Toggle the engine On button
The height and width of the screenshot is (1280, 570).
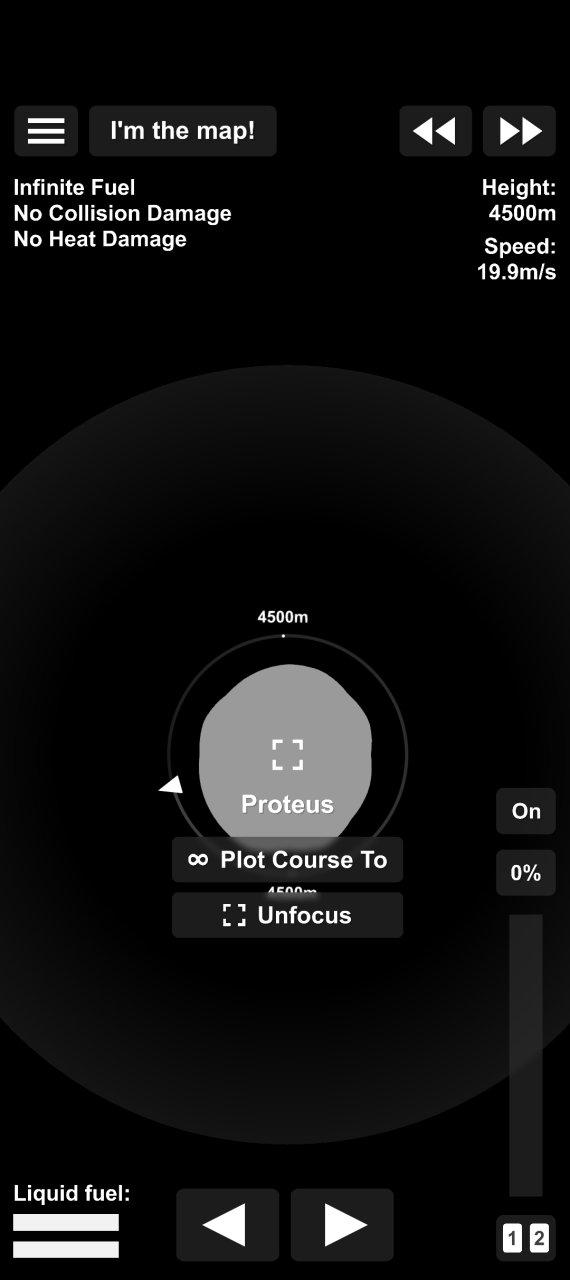pos(526,811)
